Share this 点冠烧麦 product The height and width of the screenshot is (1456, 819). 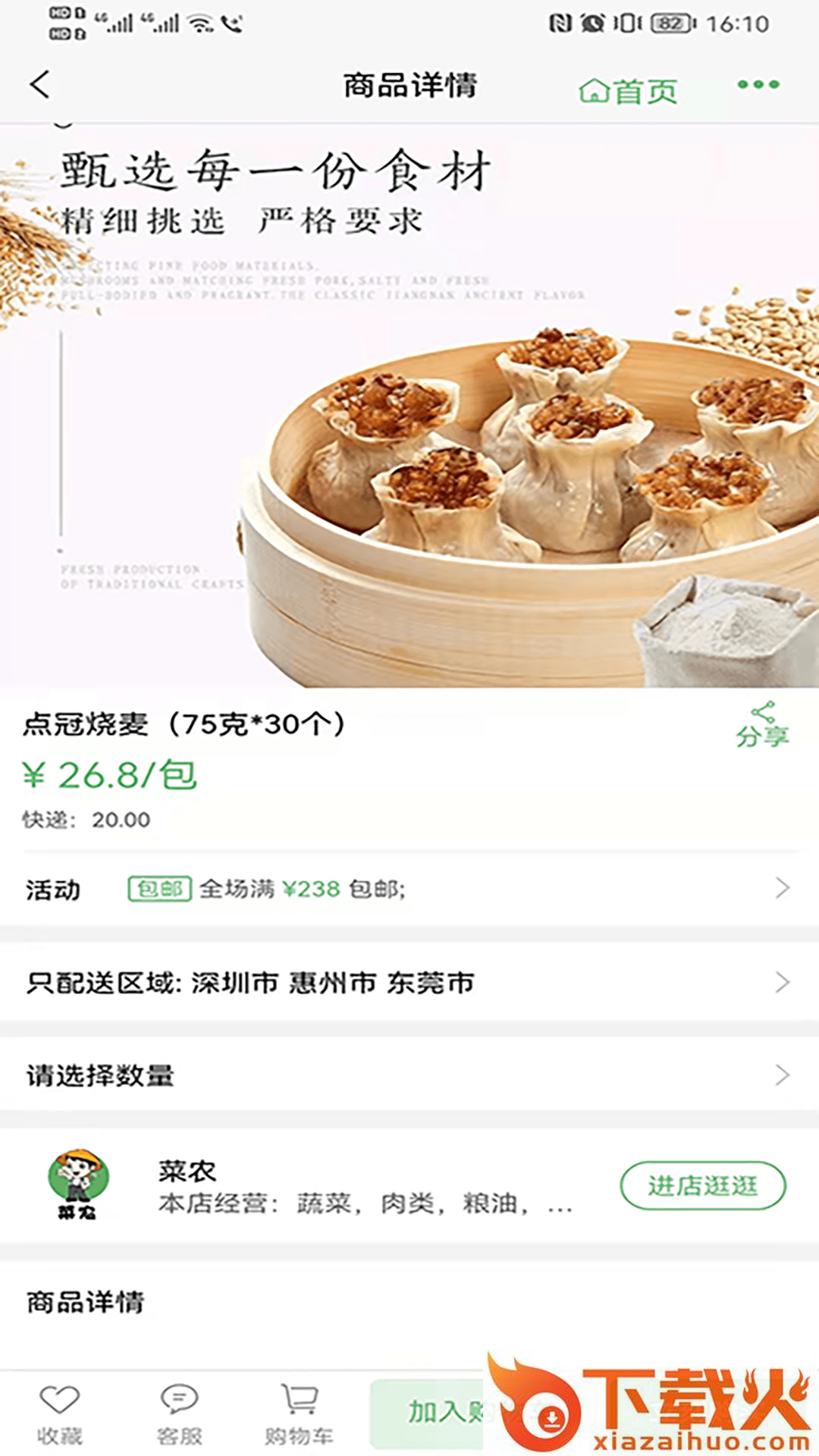point(762,725)
